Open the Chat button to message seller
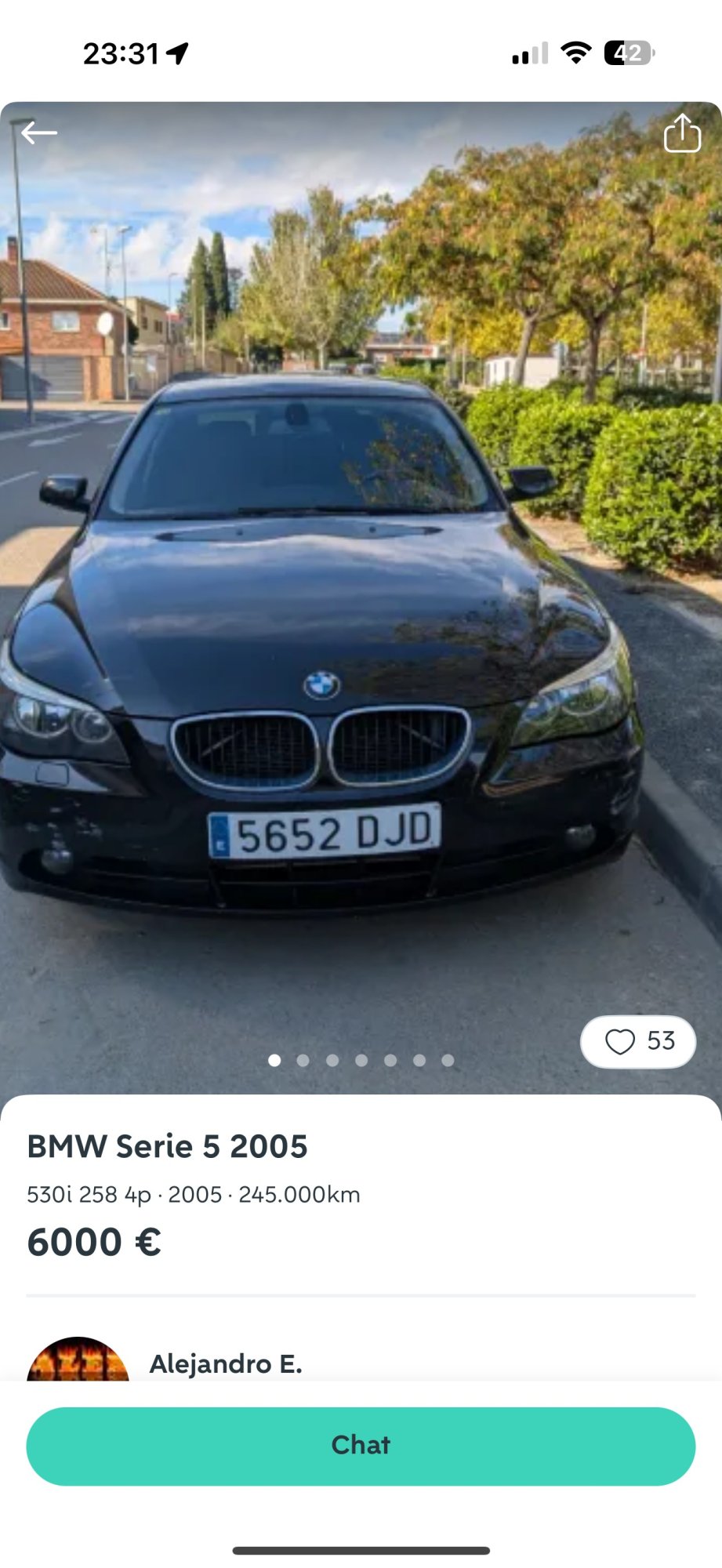This screenshot has height=1568, width=722. [x=361, y=1445]
